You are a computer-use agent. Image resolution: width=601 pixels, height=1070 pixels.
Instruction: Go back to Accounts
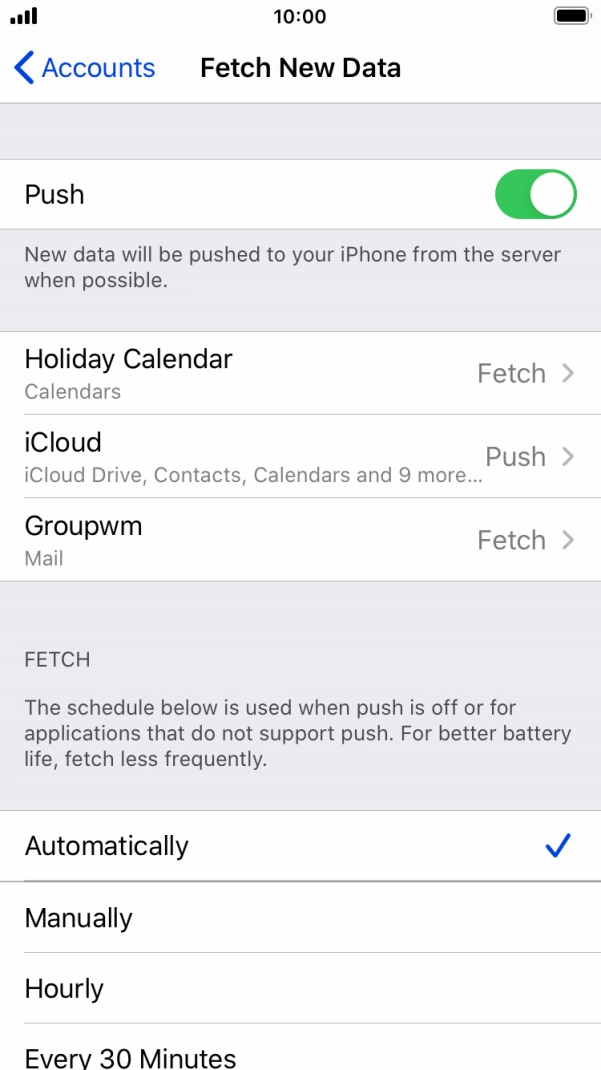pyautogui.click(x=84, y=68)
